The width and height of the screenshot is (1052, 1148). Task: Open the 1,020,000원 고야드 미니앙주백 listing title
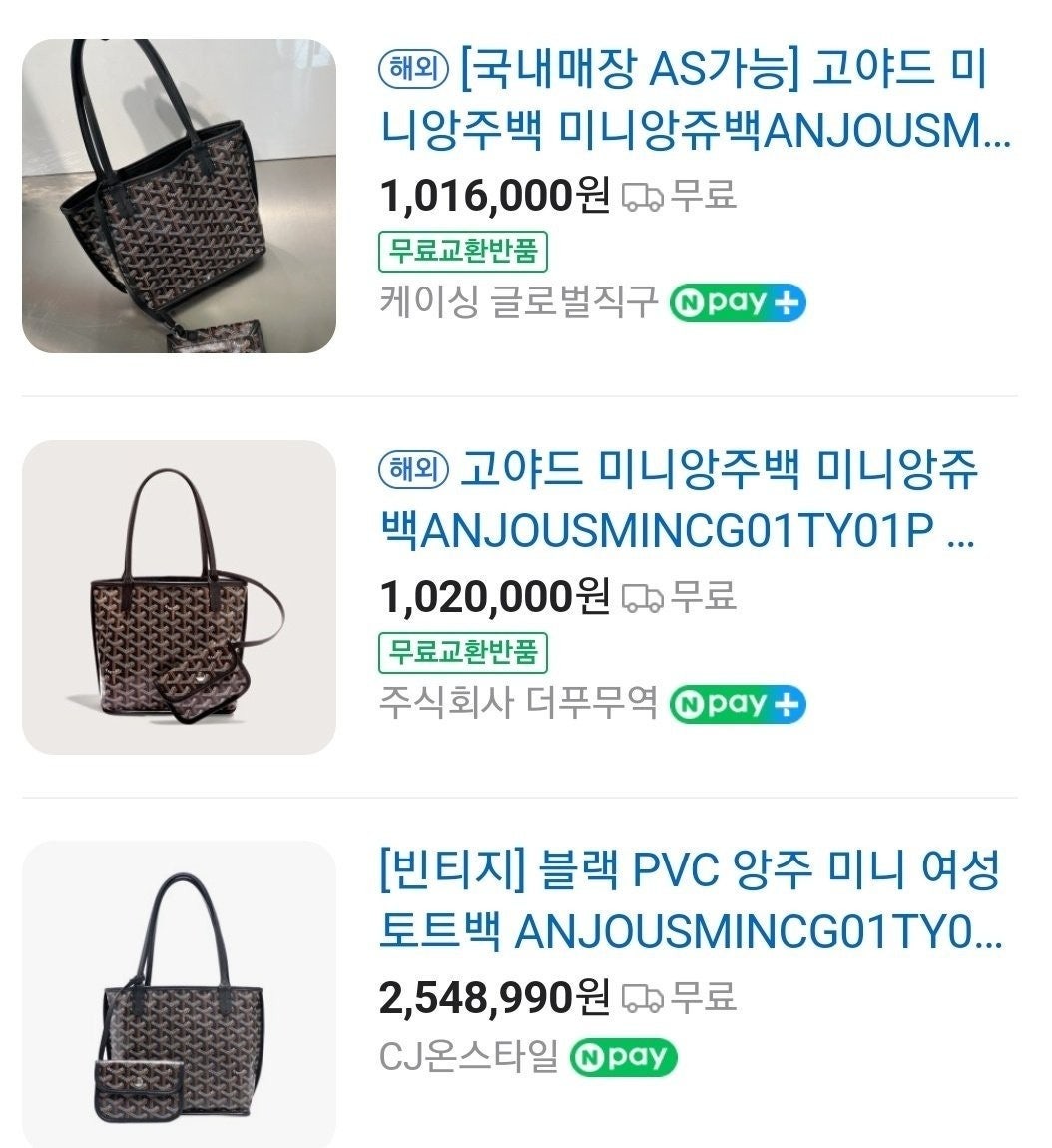coord(679,501)
